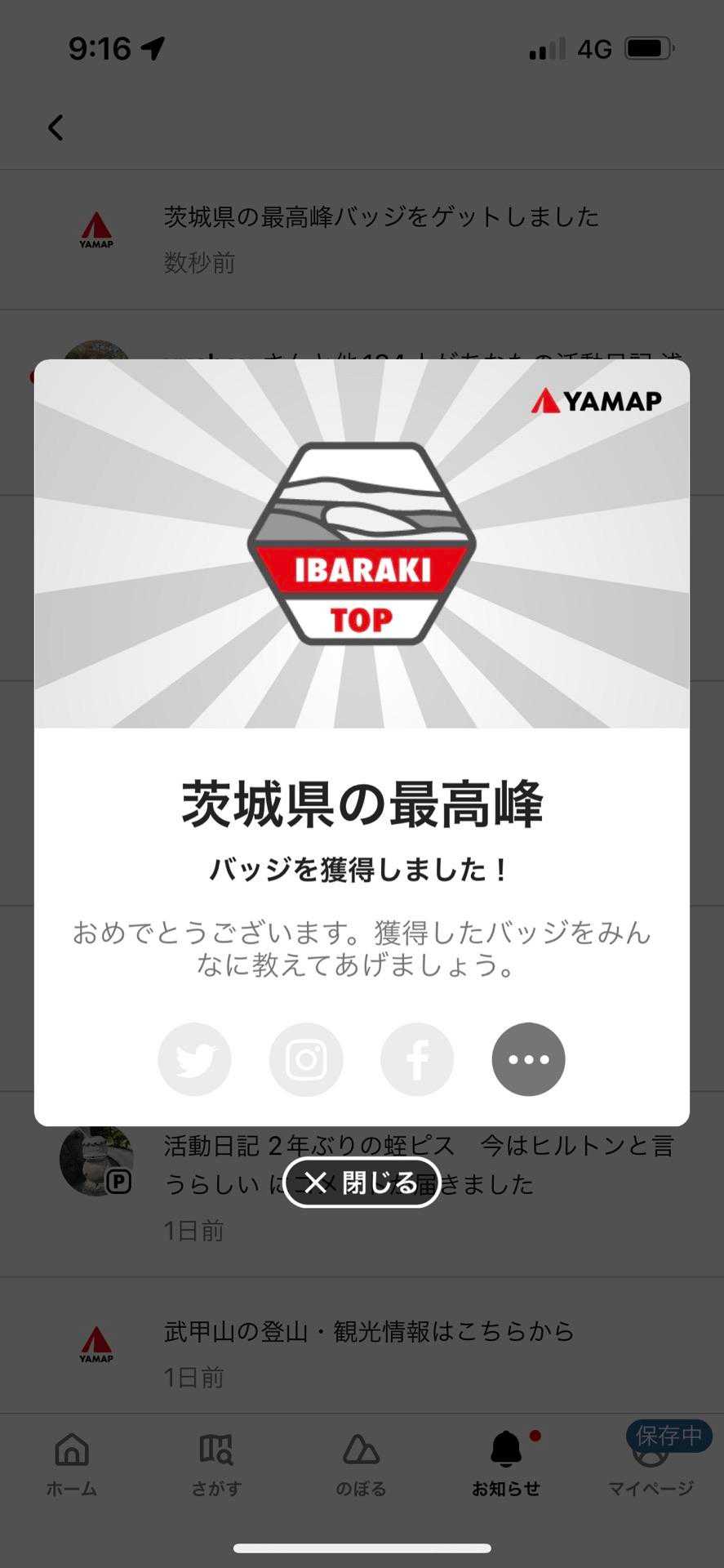Share the badge on Facebook
The image size is (724, 1568).
coord(417,1059)
